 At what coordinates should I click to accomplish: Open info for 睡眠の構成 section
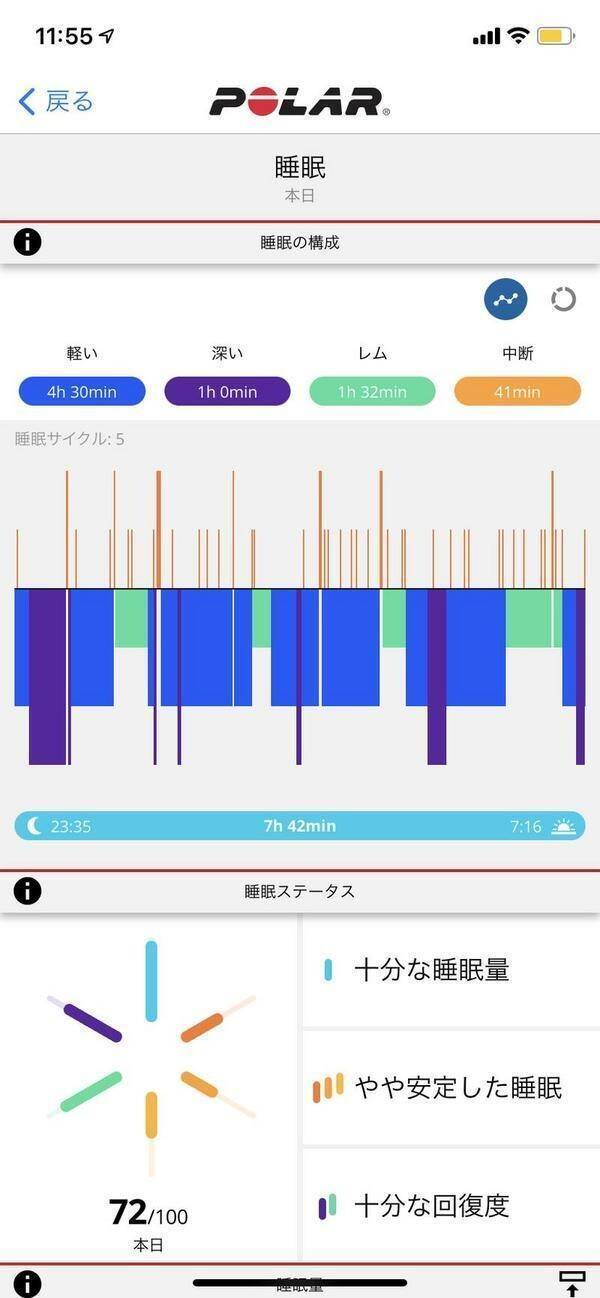[28, 242]
